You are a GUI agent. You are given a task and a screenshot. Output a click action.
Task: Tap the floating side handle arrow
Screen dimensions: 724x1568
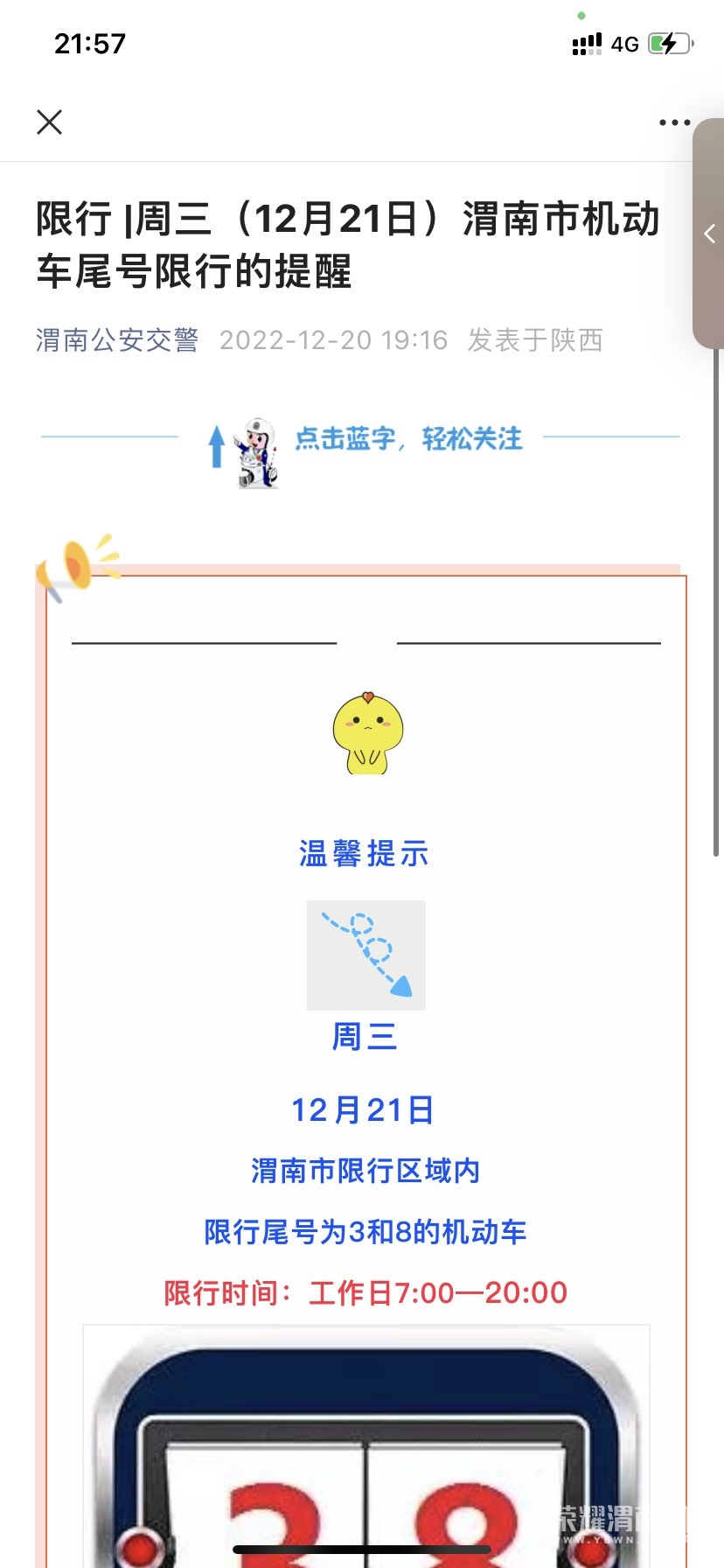[x=709, y=234]
